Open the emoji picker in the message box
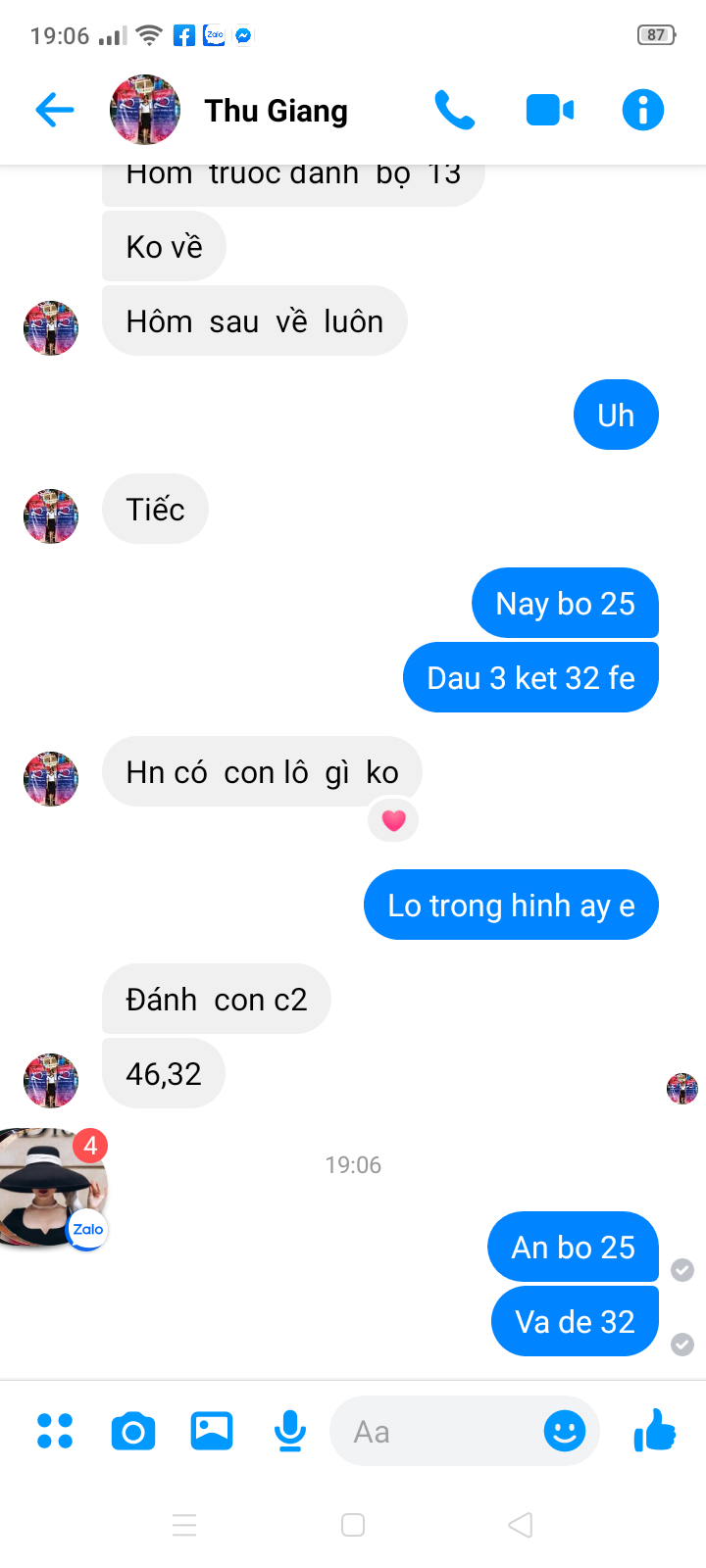Viewport: 706px width, 1568px height. tap(565, 1431)
